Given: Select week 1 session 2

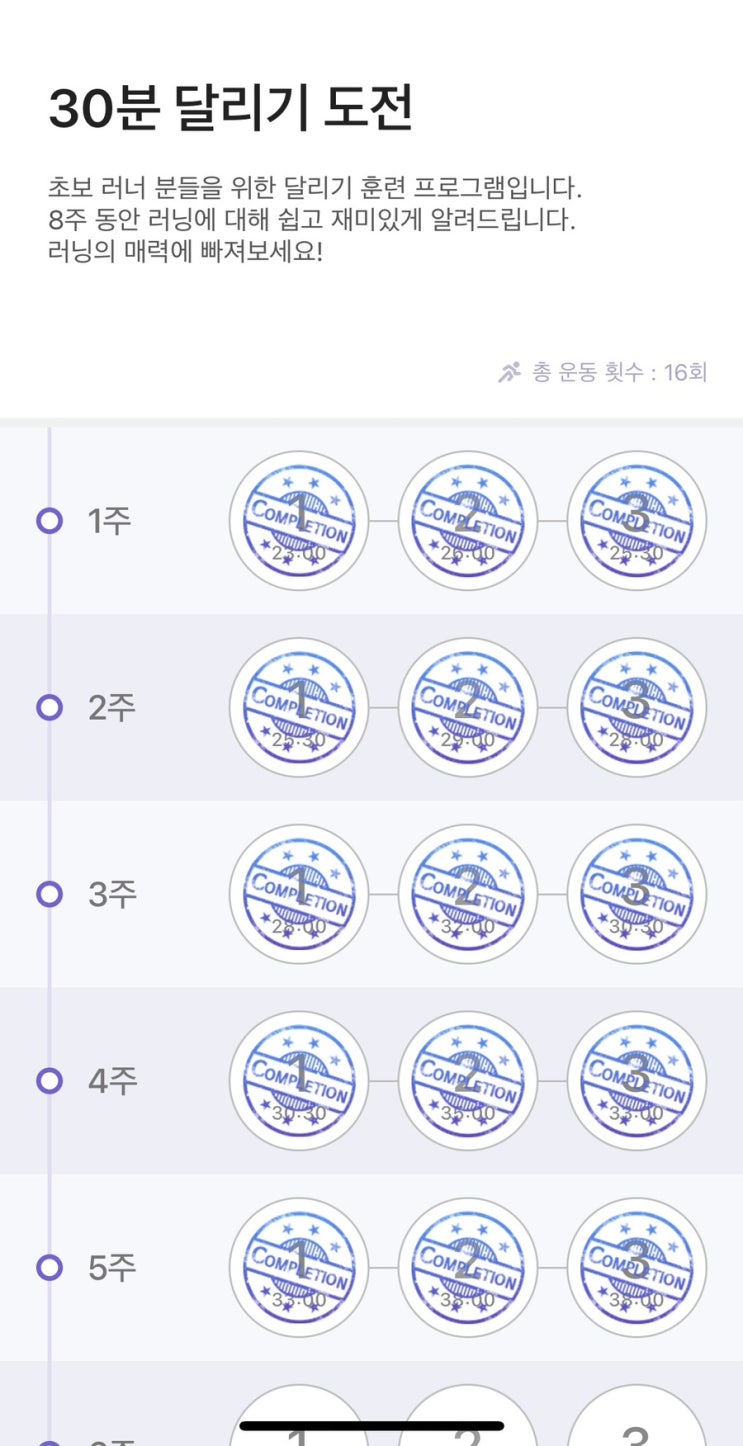Looking at the screenshot, I should [468, 521].
